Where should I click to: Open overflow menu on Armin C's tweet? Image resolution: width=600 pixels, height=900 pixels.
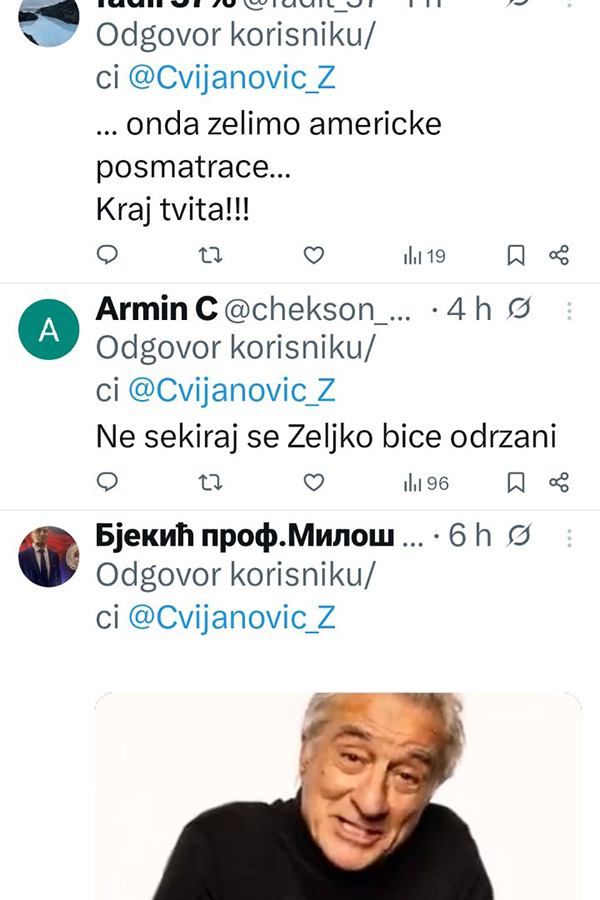point(569,311)
